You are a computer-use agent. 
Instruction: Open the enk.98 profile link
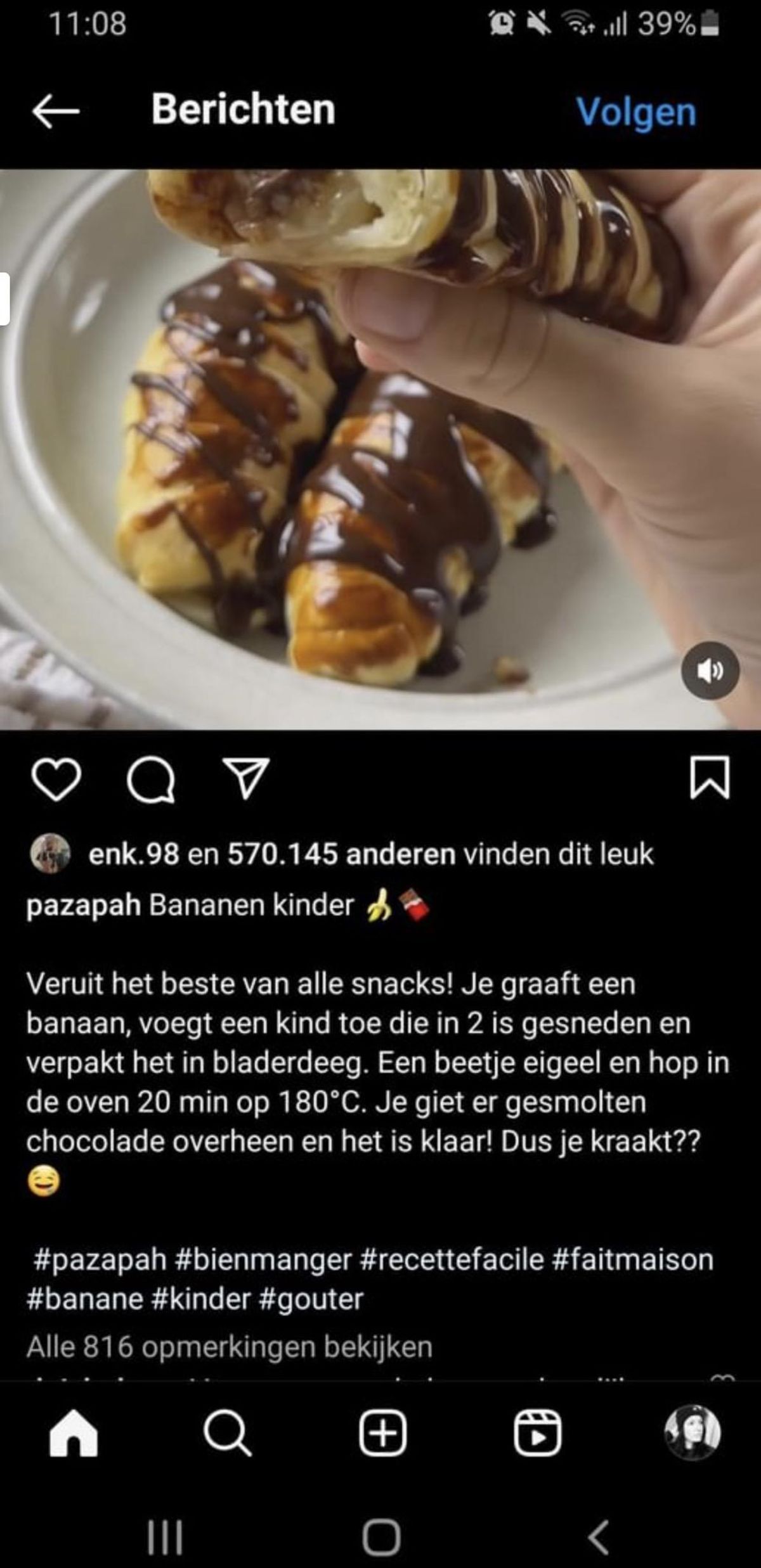click(x=134, y=854)
